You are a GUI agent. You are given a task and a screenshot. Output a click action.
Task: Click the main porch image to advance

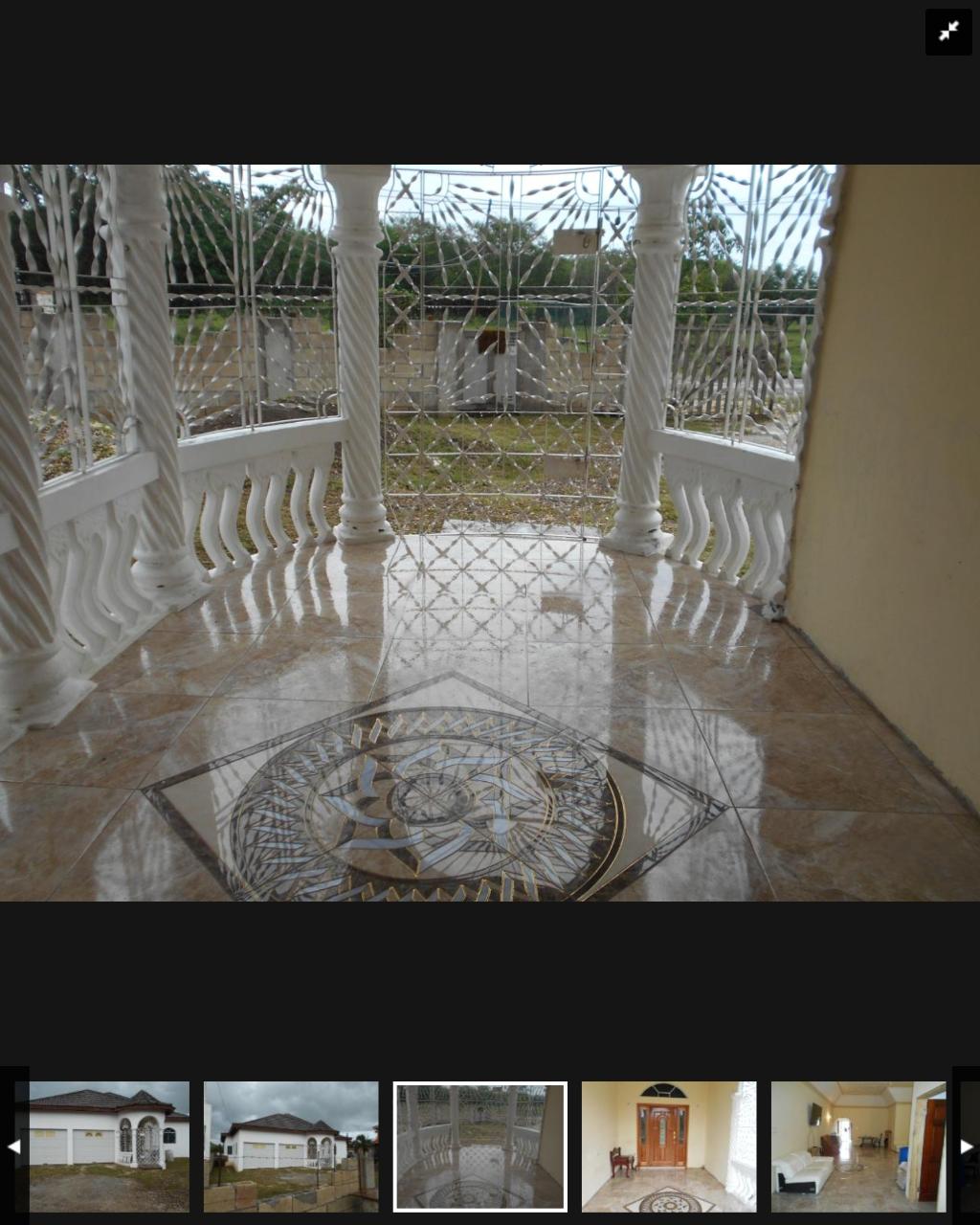[490, 531]
